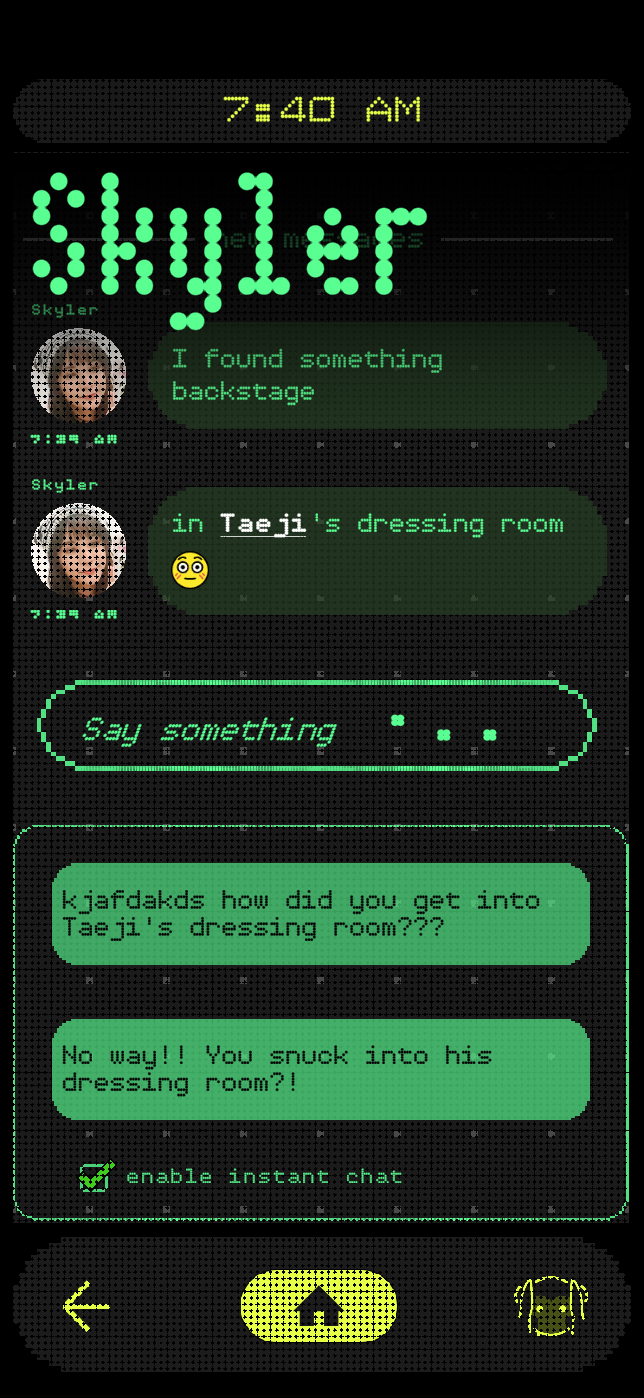Go back using the yellow arrow
This screenshot has height=1398, width=644.
[x=86, y=1306]
